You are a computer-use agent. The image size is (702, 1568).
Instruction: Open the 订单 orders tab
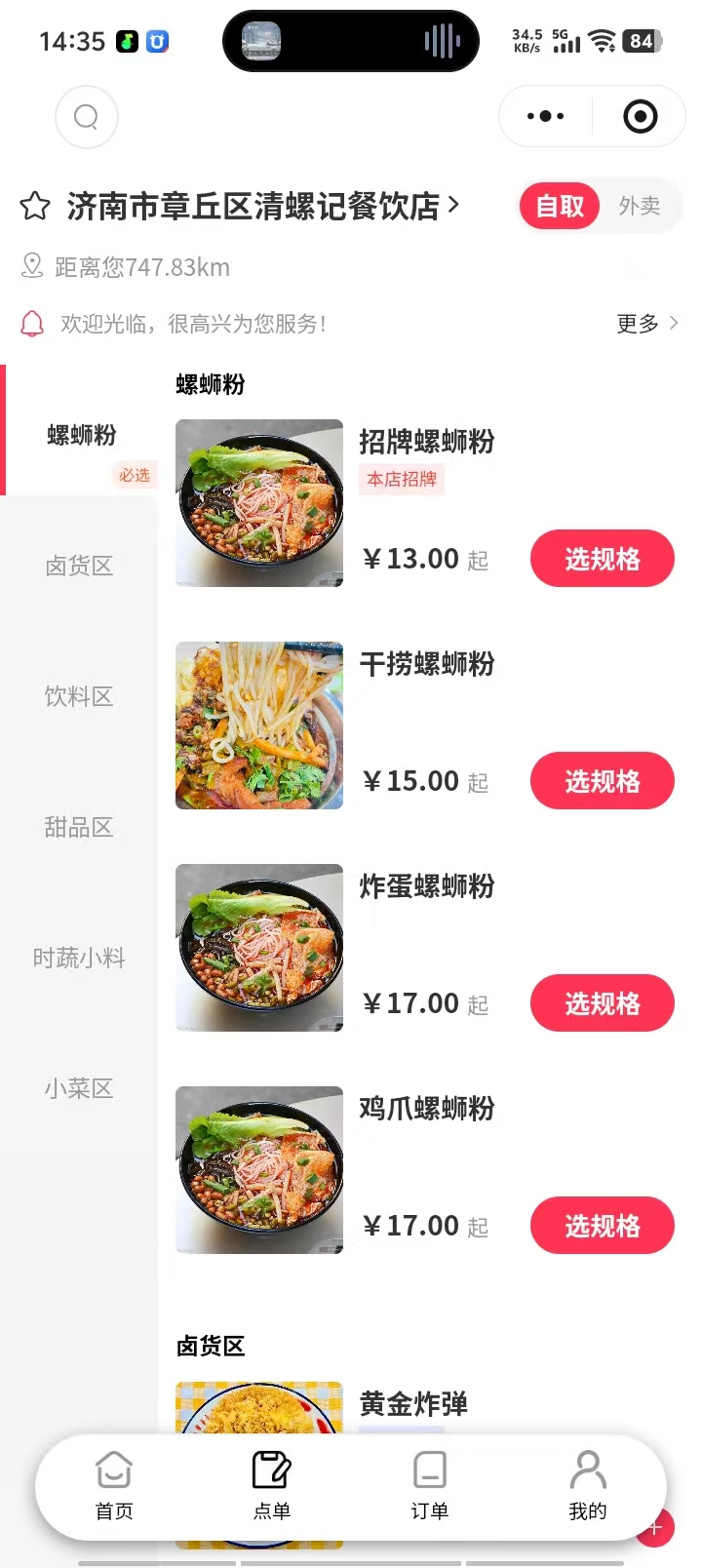coord(429,1486)
